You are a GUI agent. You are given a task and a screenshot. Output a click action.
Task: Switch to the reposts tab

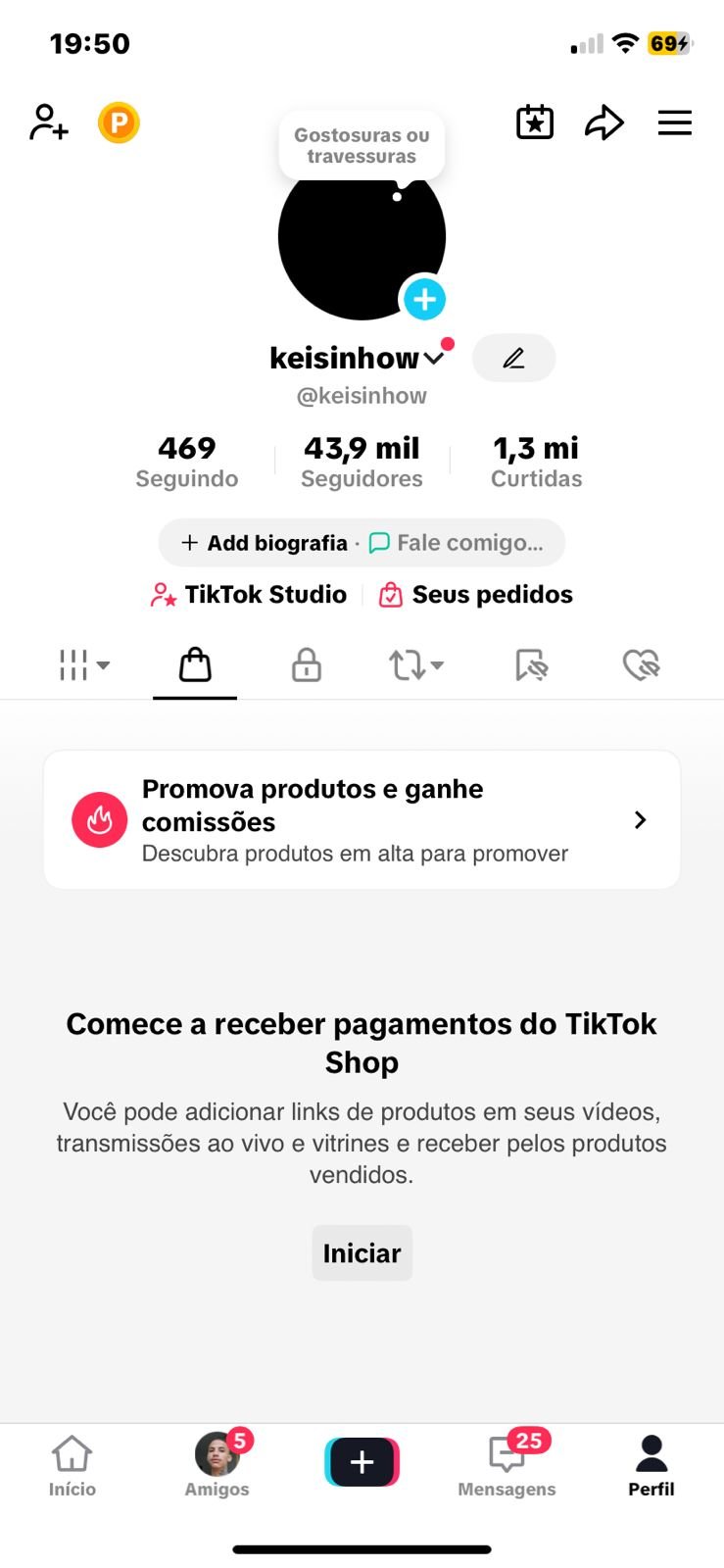point(416,665)
